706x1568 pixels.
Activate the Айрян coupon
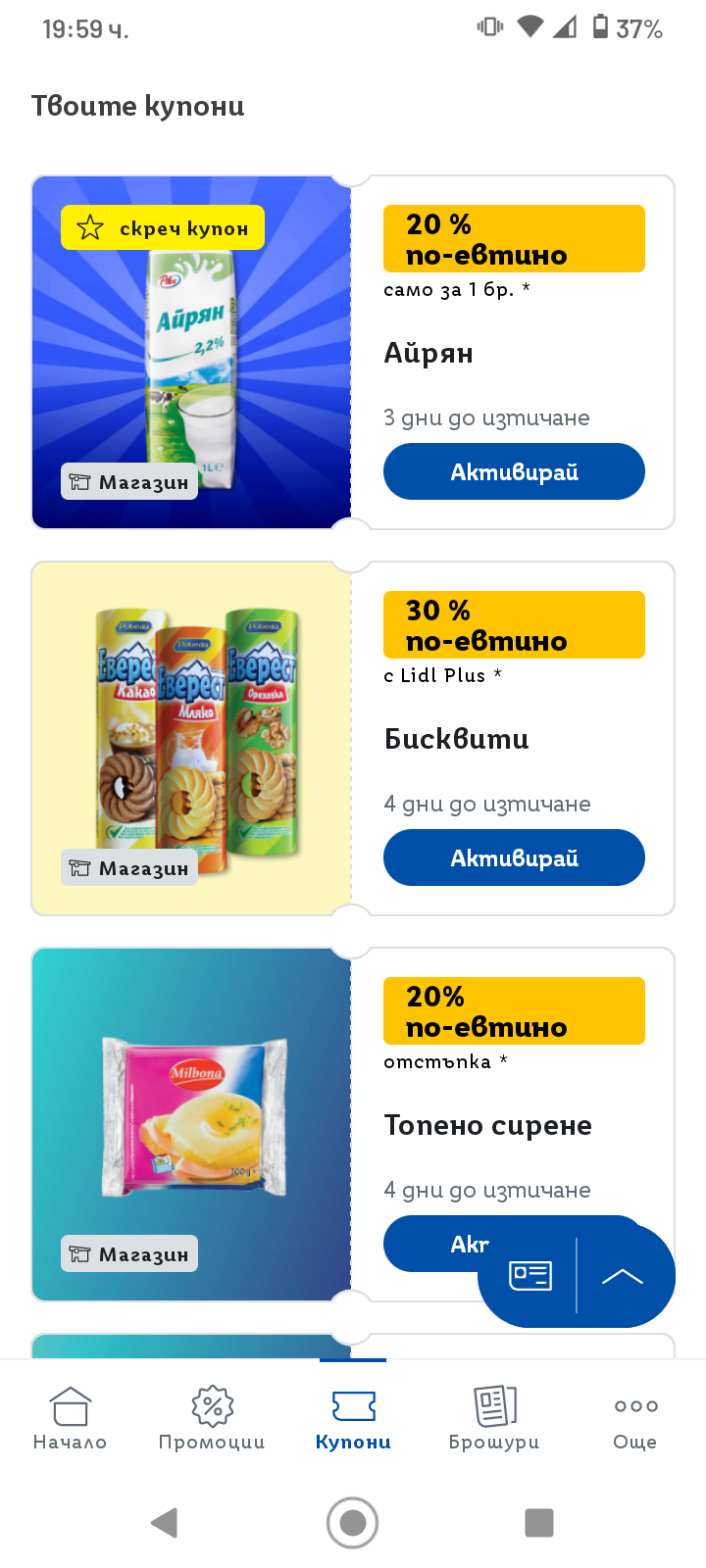[x=514, y=471]
